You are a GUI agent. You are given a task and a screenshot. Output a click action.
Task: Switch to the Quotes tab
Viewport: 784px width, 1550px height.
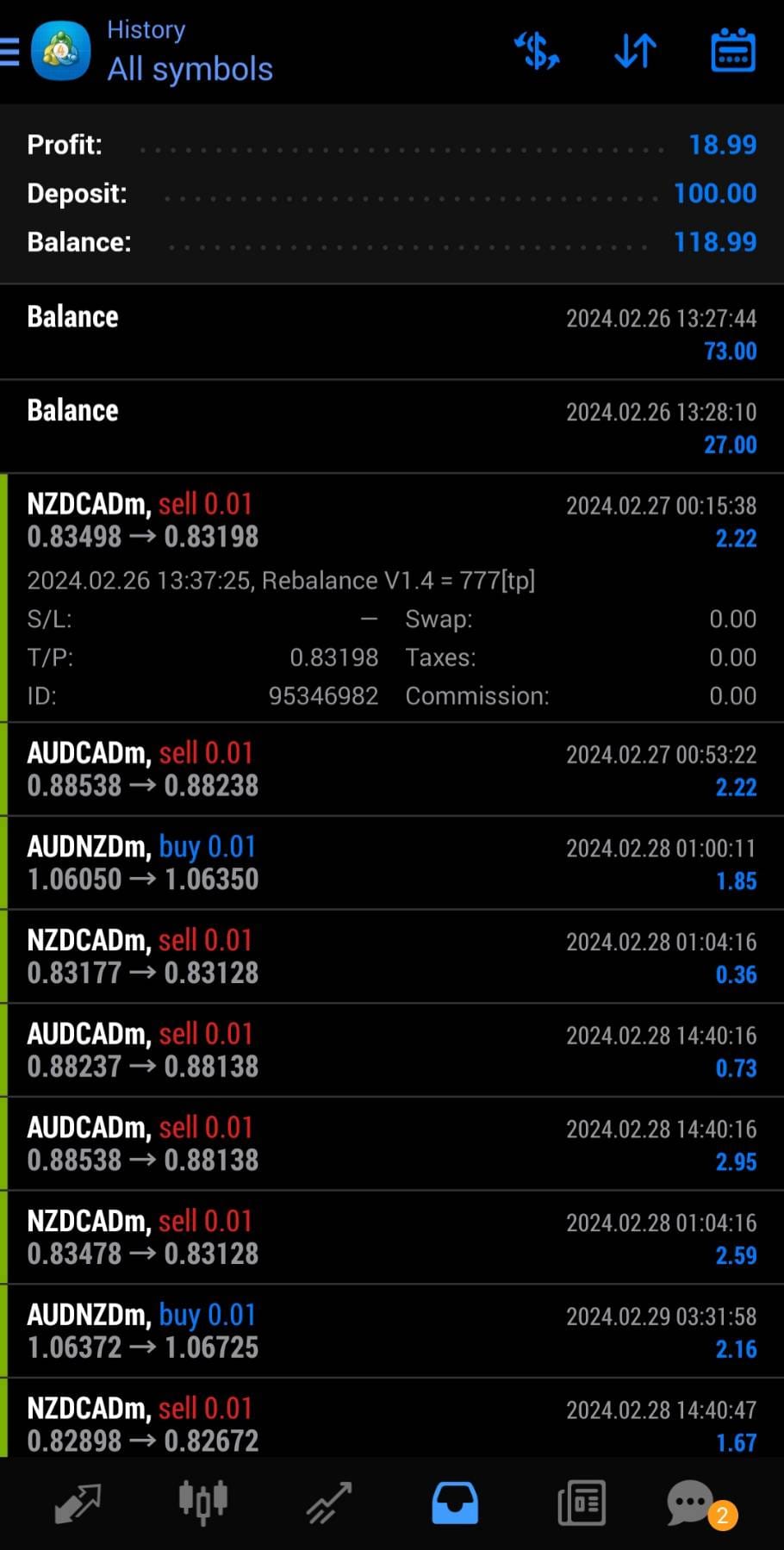point(78,1503)
